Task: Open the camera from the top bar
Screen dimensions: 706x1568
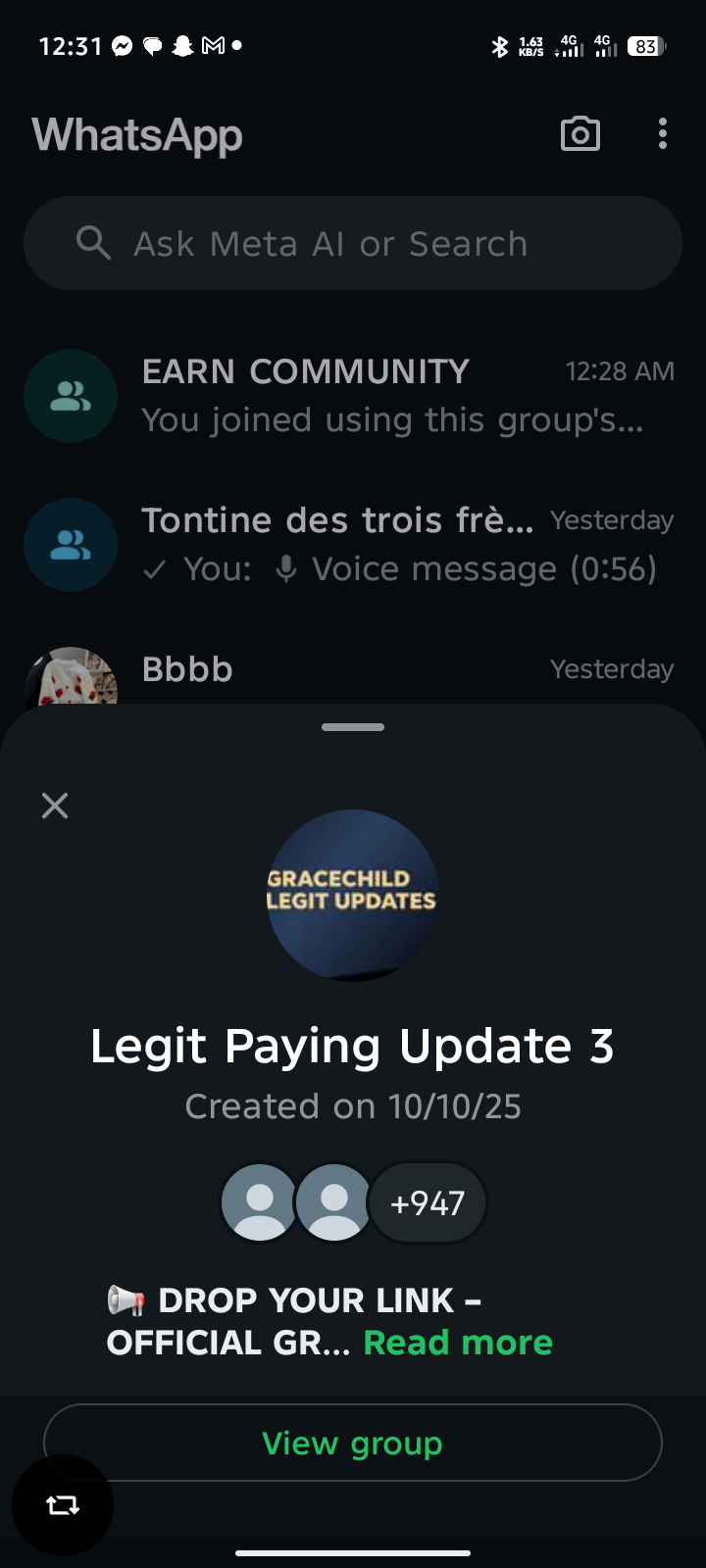Action: pos(580,134)
